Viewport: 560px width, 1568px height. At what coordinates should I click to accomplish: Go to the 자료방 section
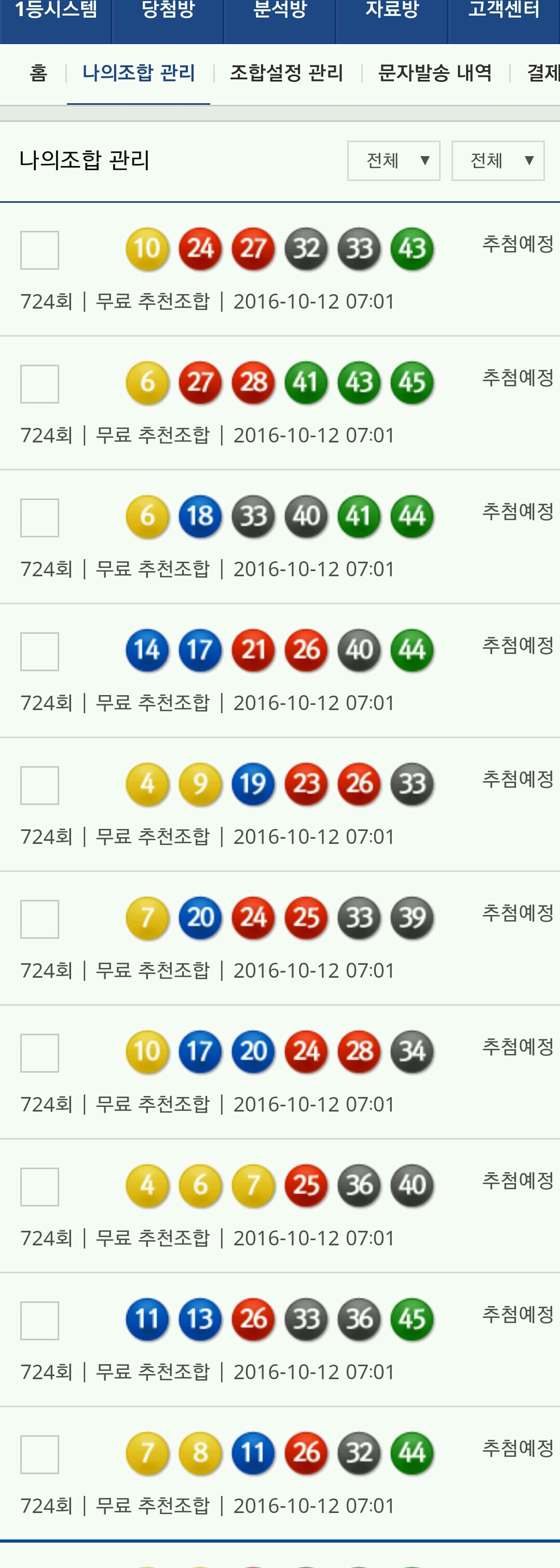coord(392,11)
